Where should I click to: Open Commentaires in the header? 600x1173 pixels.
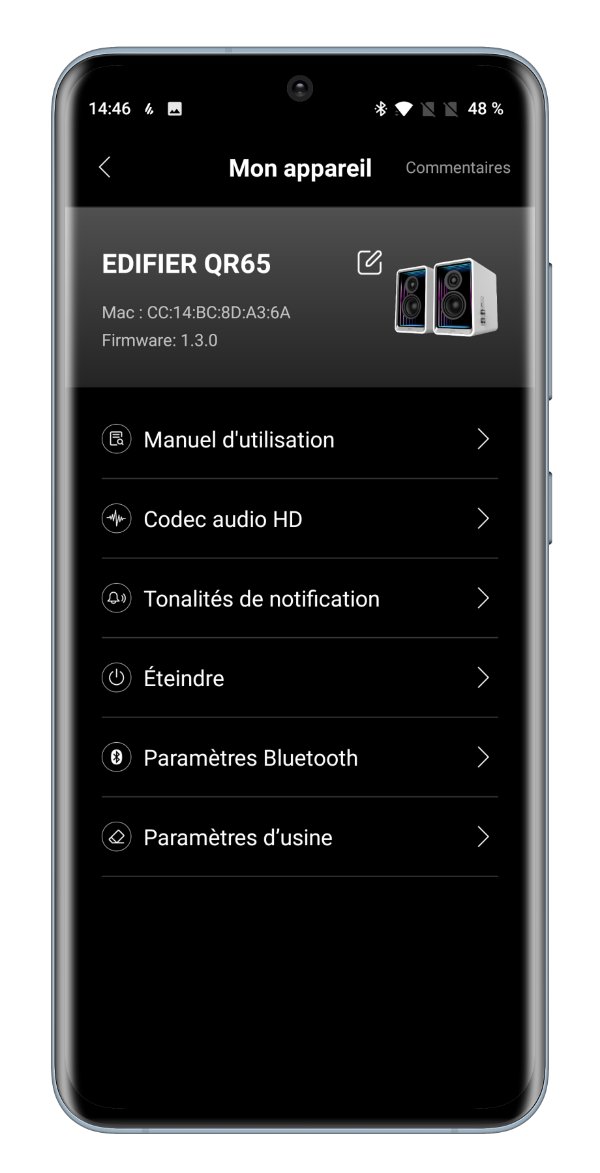(458, 168)
